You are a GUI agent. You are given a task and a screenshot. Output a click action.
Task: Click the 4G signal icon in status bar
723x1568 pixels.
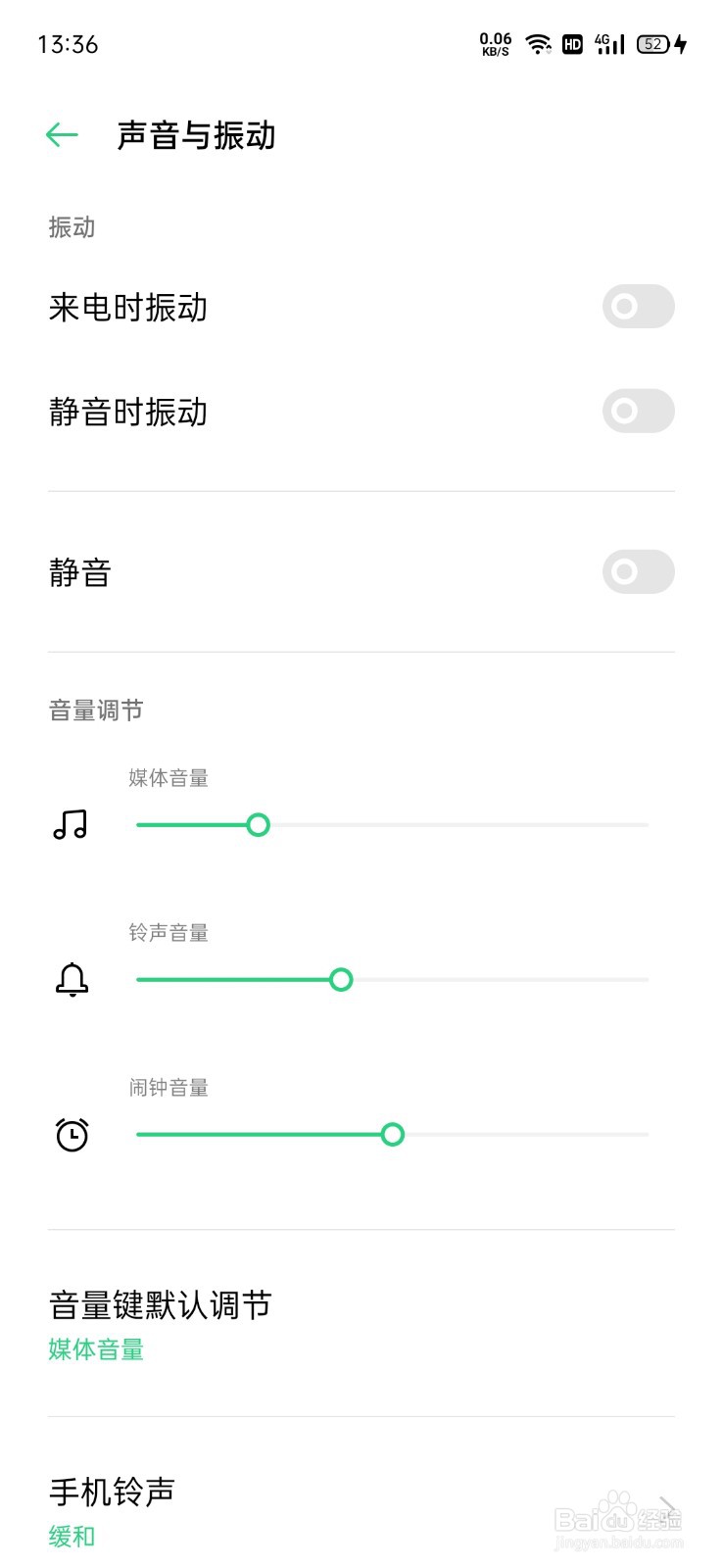tap(607, 43)
